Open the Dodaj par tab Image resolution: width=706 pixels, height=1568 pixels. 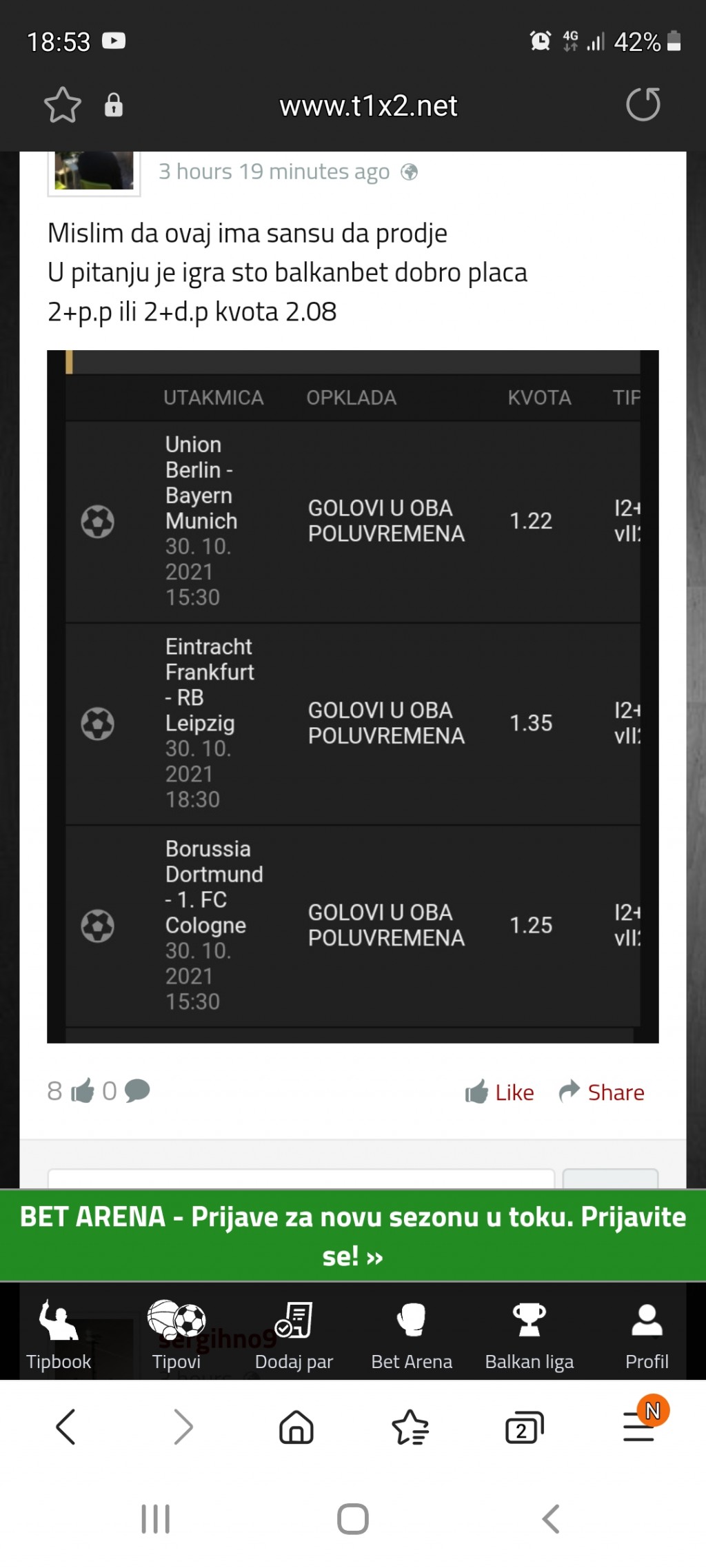pyautogui.click(x=294, y=1335)
